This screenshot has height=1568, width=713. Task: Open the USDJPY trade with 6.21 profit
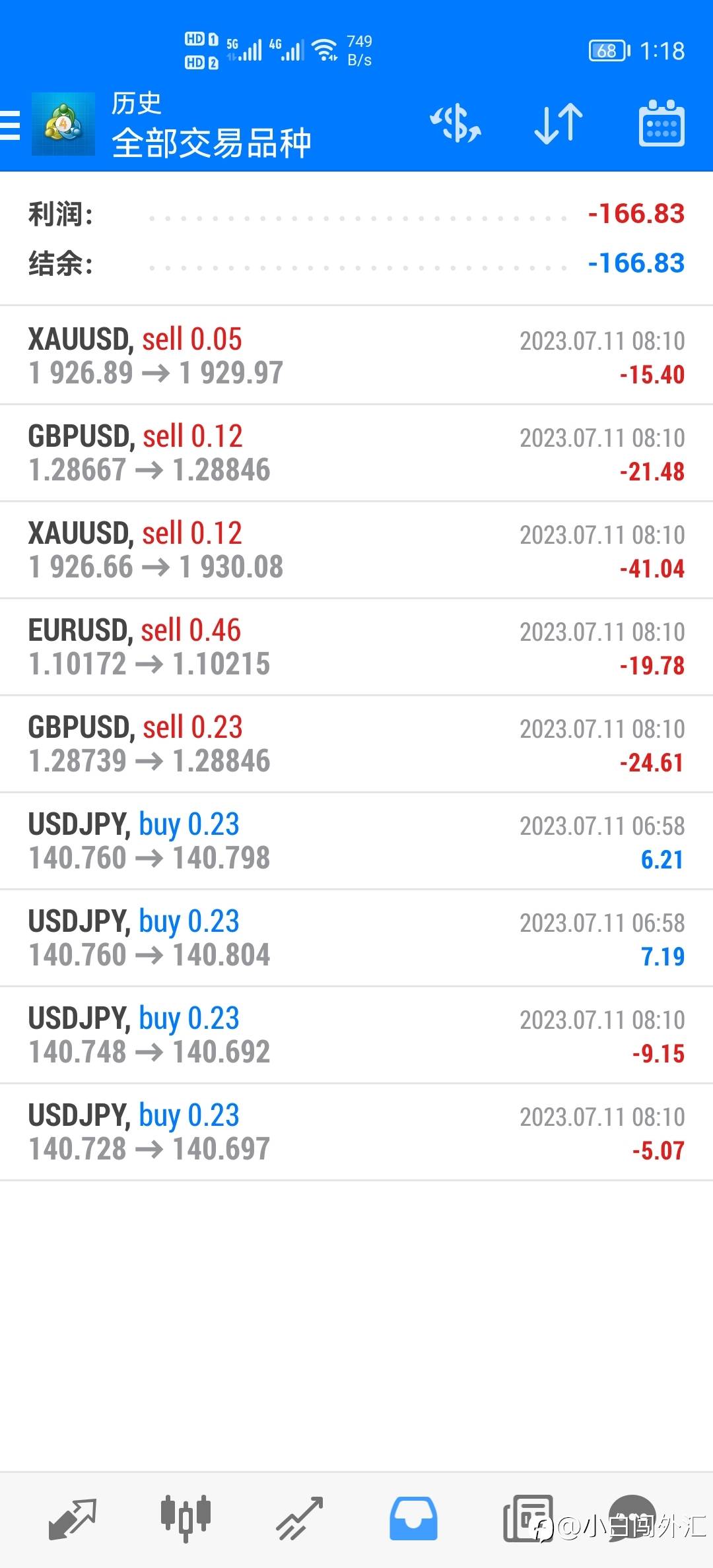tap(356, 841)
